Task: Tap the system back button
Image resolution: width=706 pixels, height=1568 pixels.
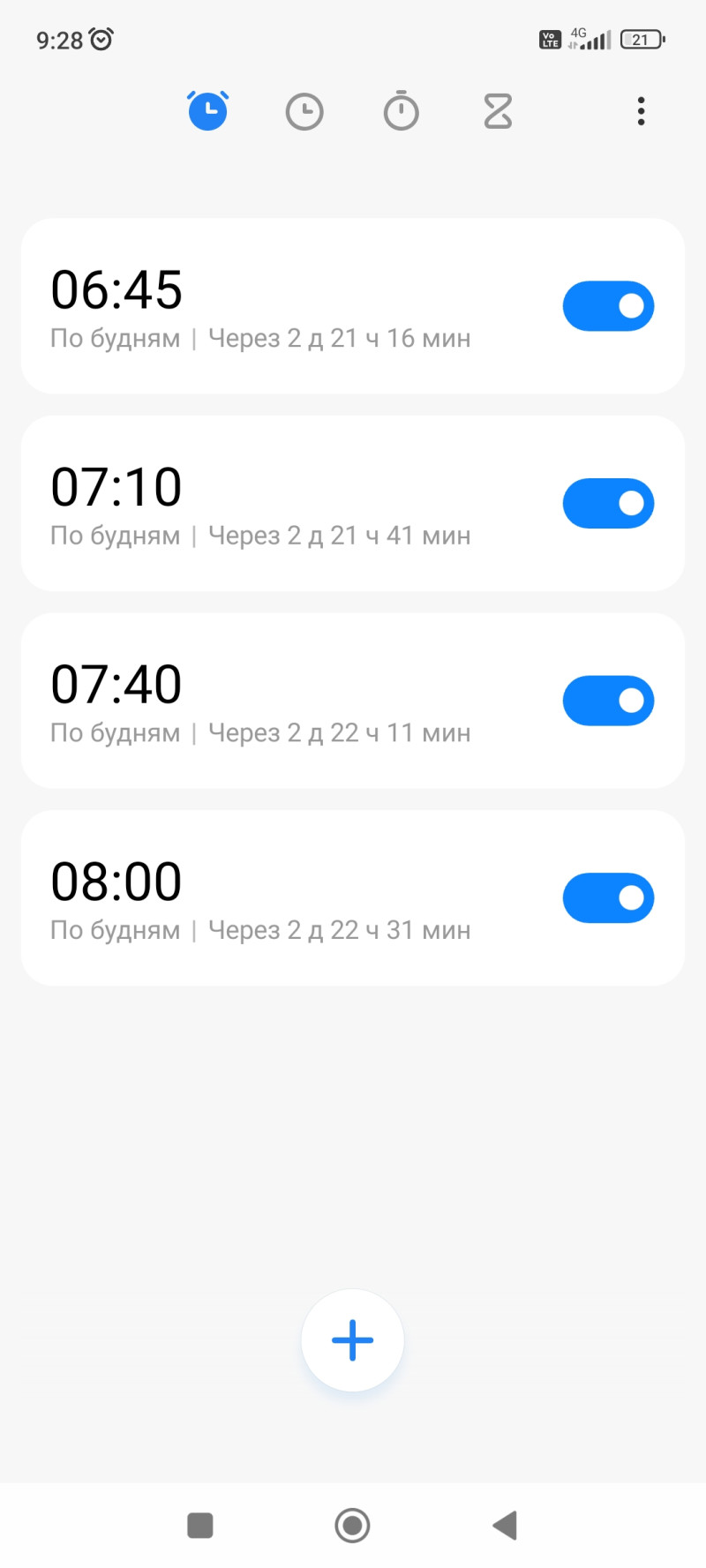Action: (x=505, y=1526)
